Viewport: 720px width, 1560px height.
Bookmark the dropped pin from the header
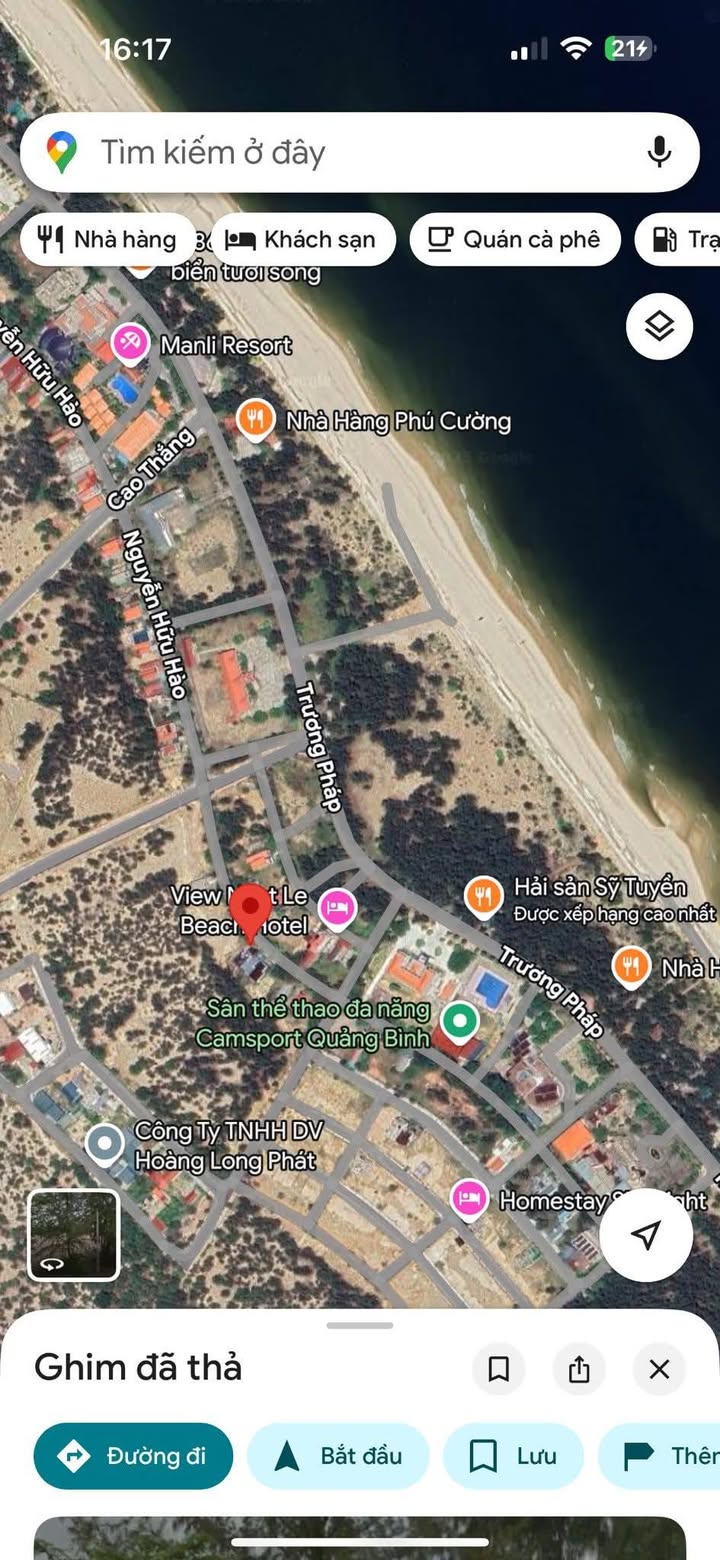pos(498,1369)
